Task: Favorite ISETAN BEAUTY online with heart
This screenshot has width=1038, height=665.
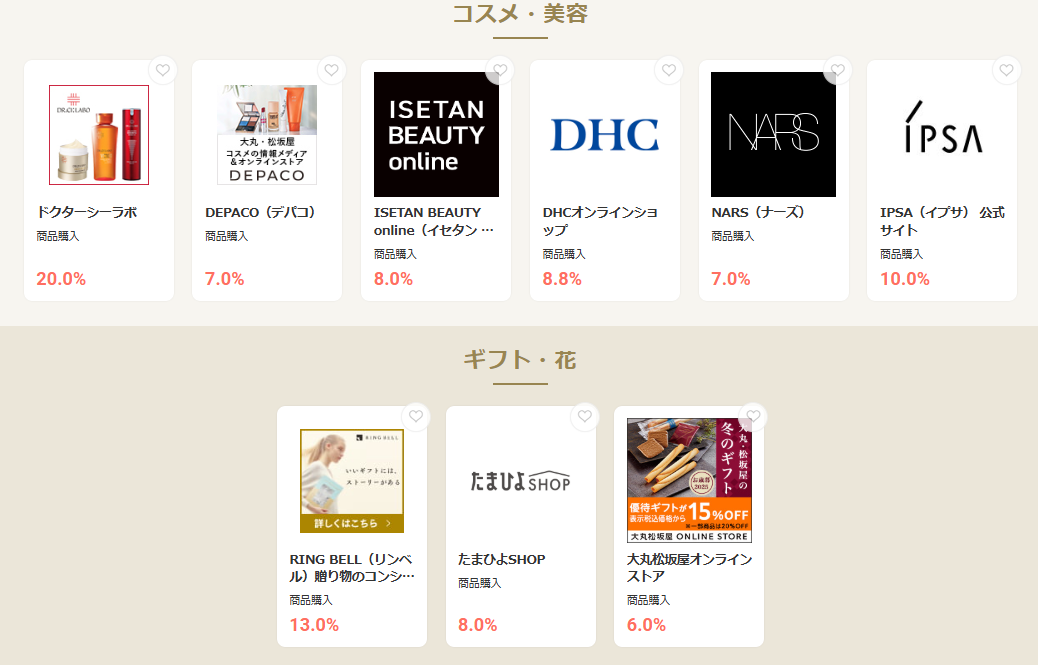Action: [501, 70]
